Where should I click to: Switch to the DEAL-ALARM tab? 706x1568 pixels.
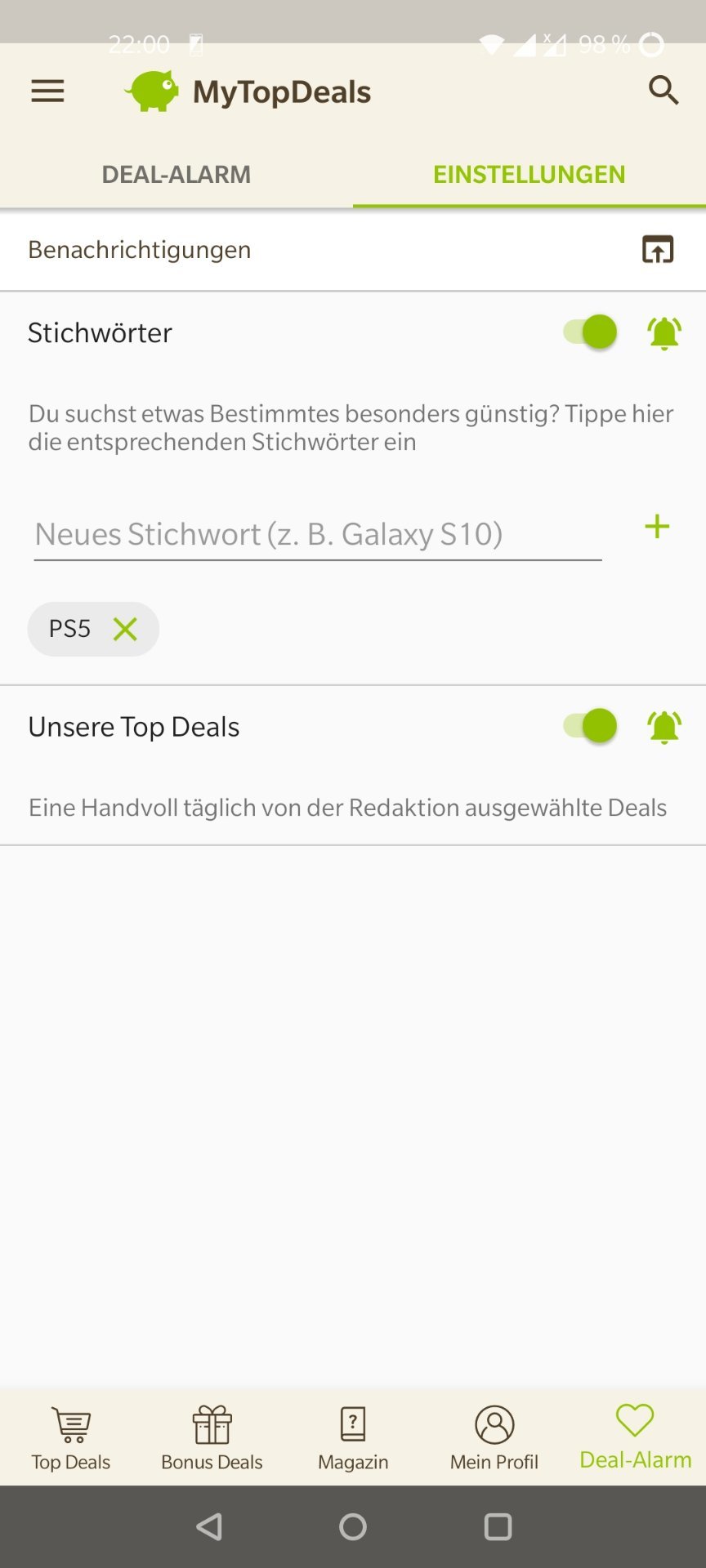click(x=176, y=174)
